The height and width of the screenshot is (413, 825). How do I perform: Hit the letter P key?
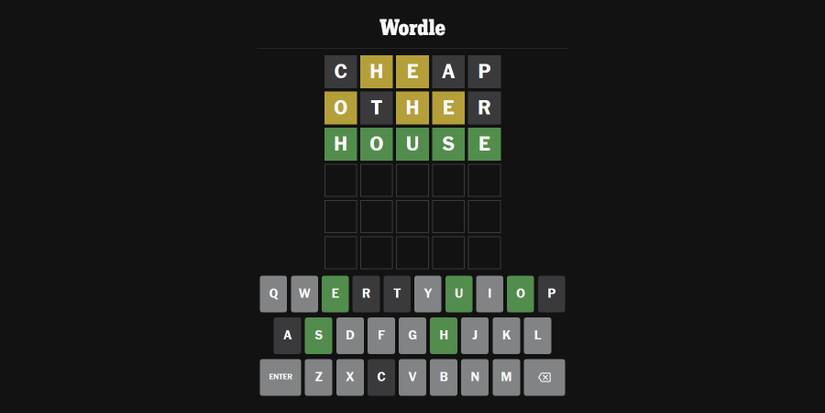click(551, 294)
